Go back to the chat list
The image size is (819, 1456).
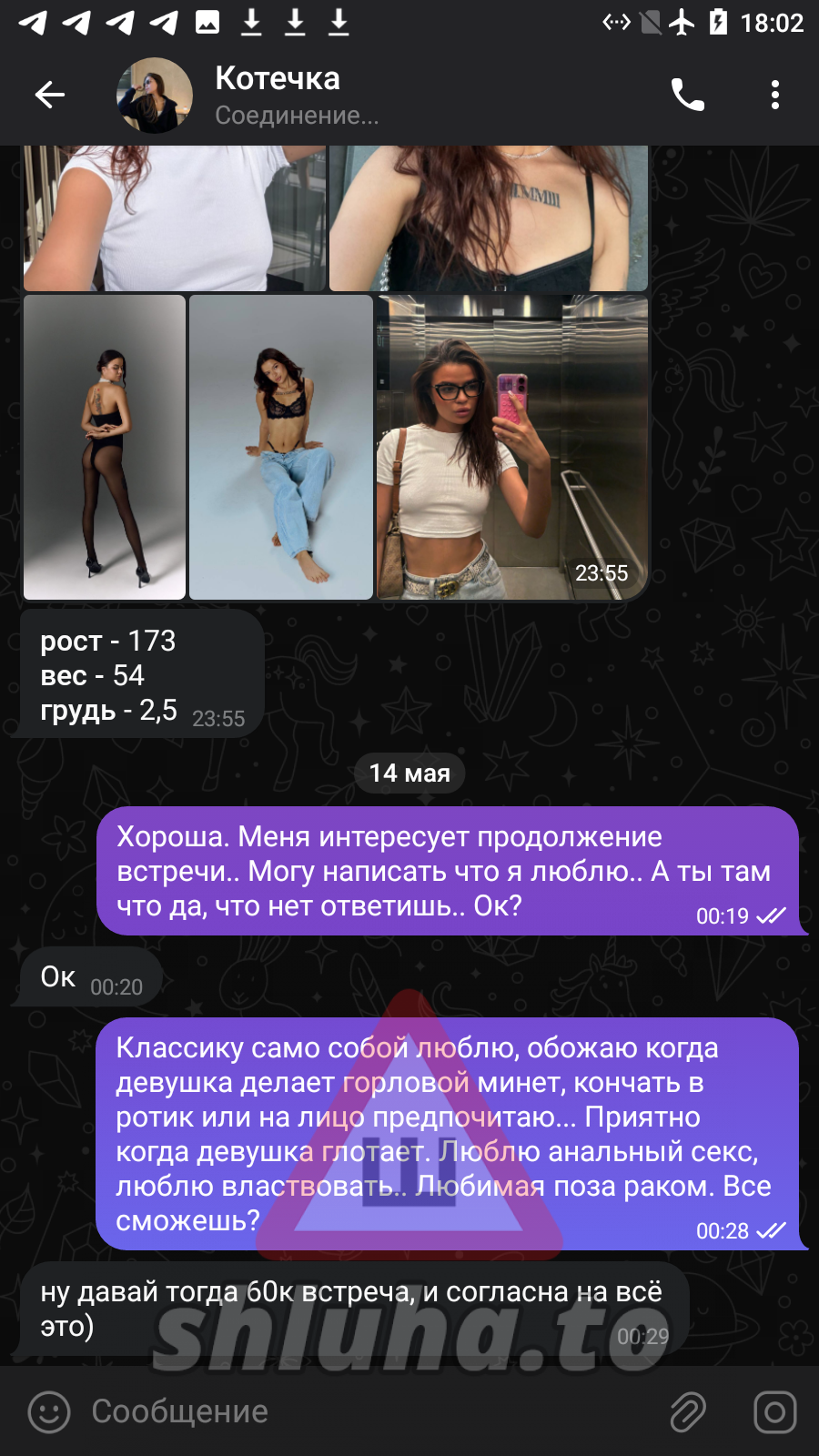[x=49, y=95]
